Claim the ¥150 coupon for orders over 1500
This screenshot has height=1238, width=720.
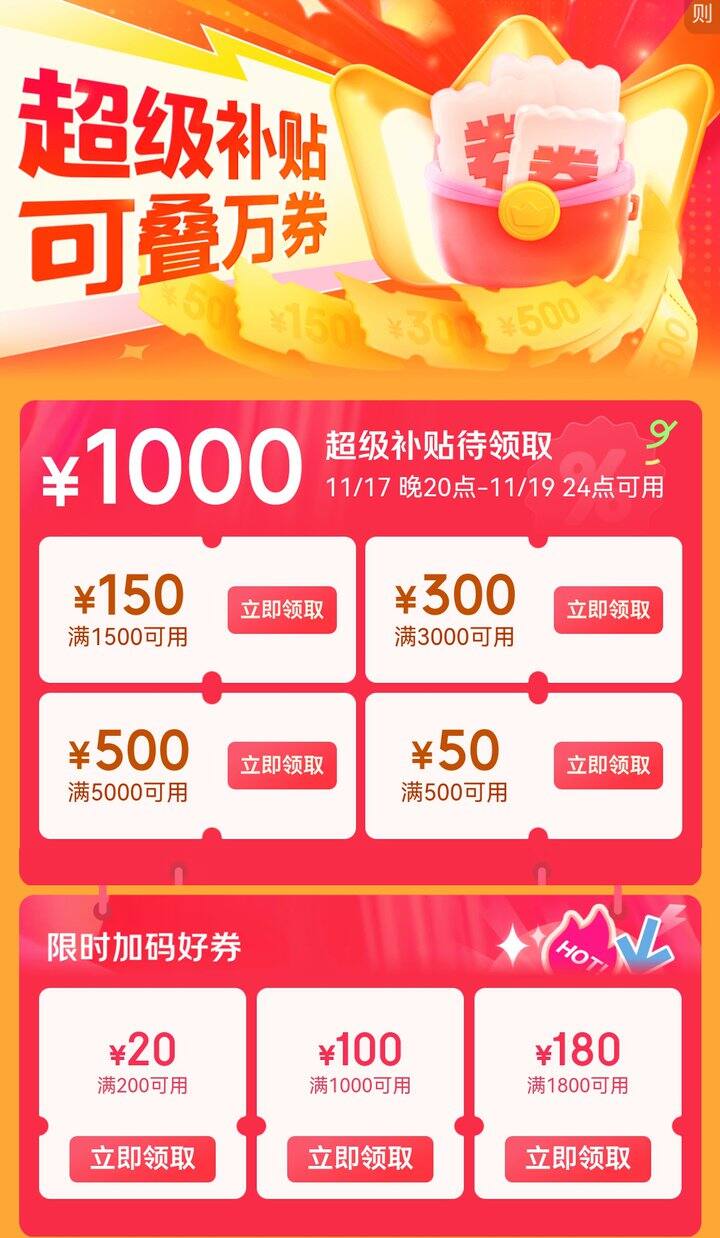pos(282,610)
